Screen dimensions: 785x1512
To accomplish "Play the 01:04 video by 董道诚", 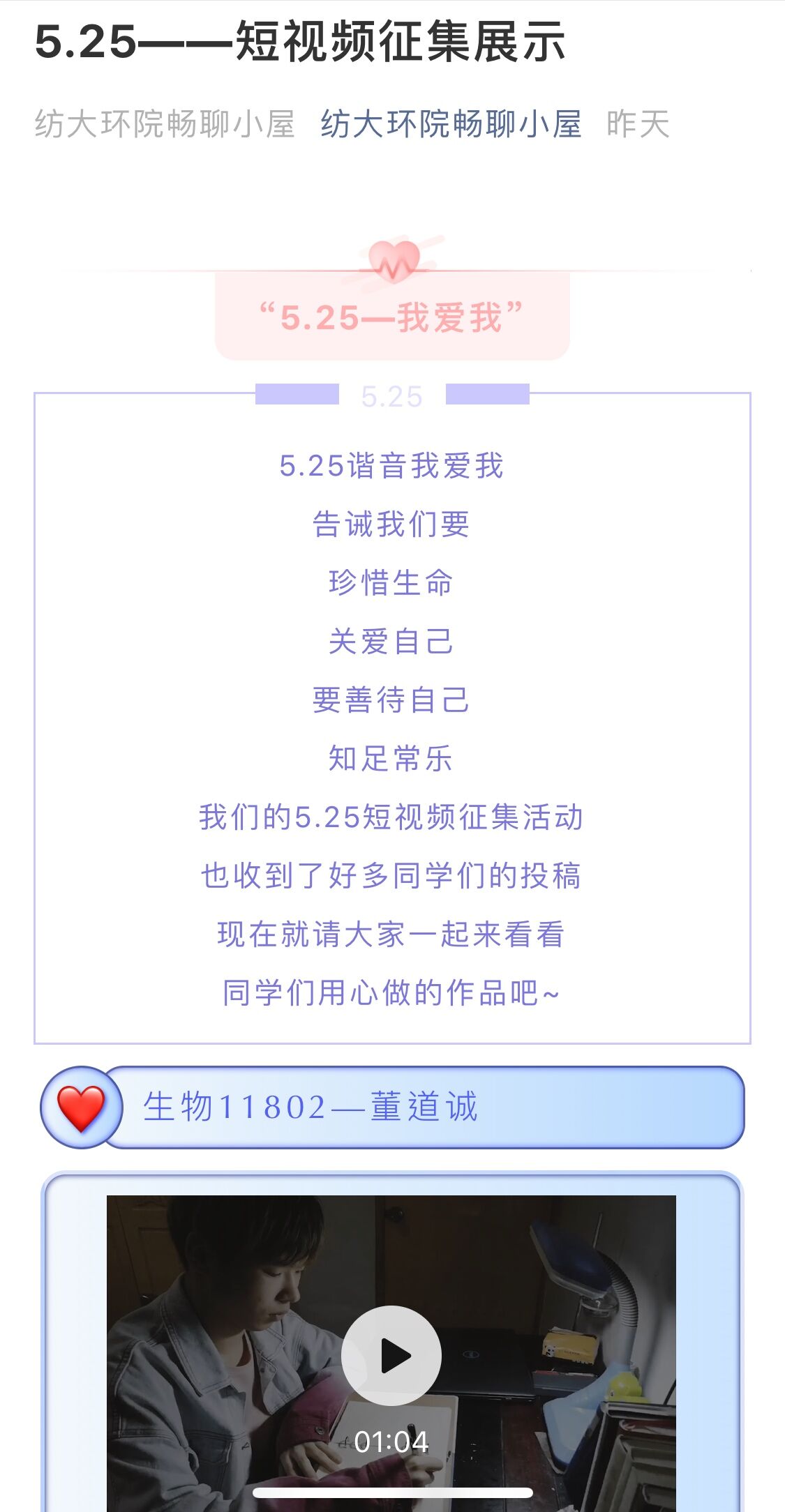I will [391, 1355].
